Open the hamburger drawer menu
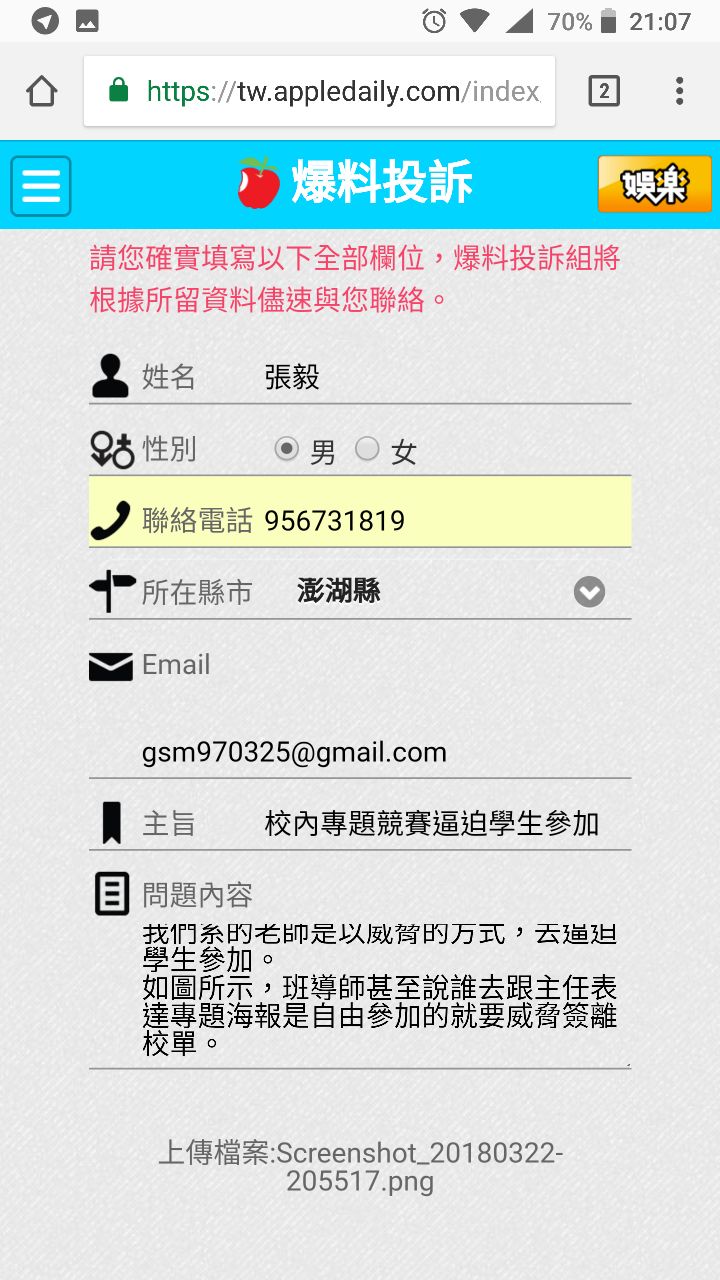 [41, 186]
